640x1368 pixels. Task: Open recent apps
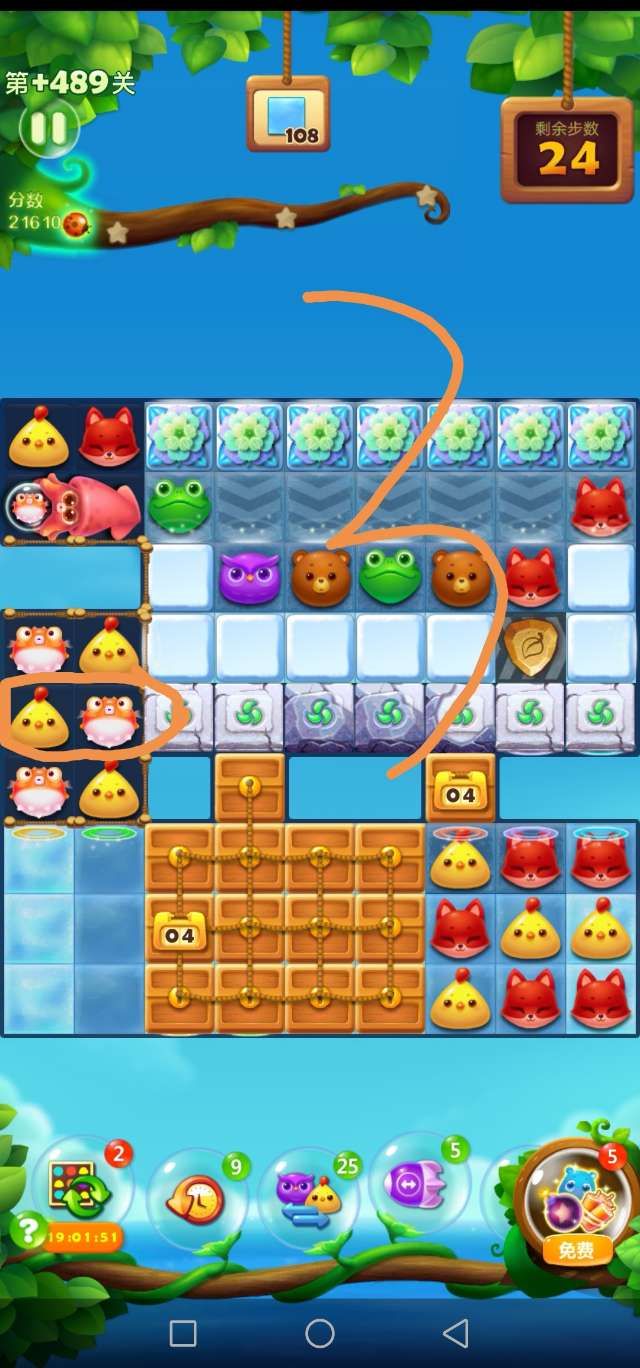(183, 1333)
